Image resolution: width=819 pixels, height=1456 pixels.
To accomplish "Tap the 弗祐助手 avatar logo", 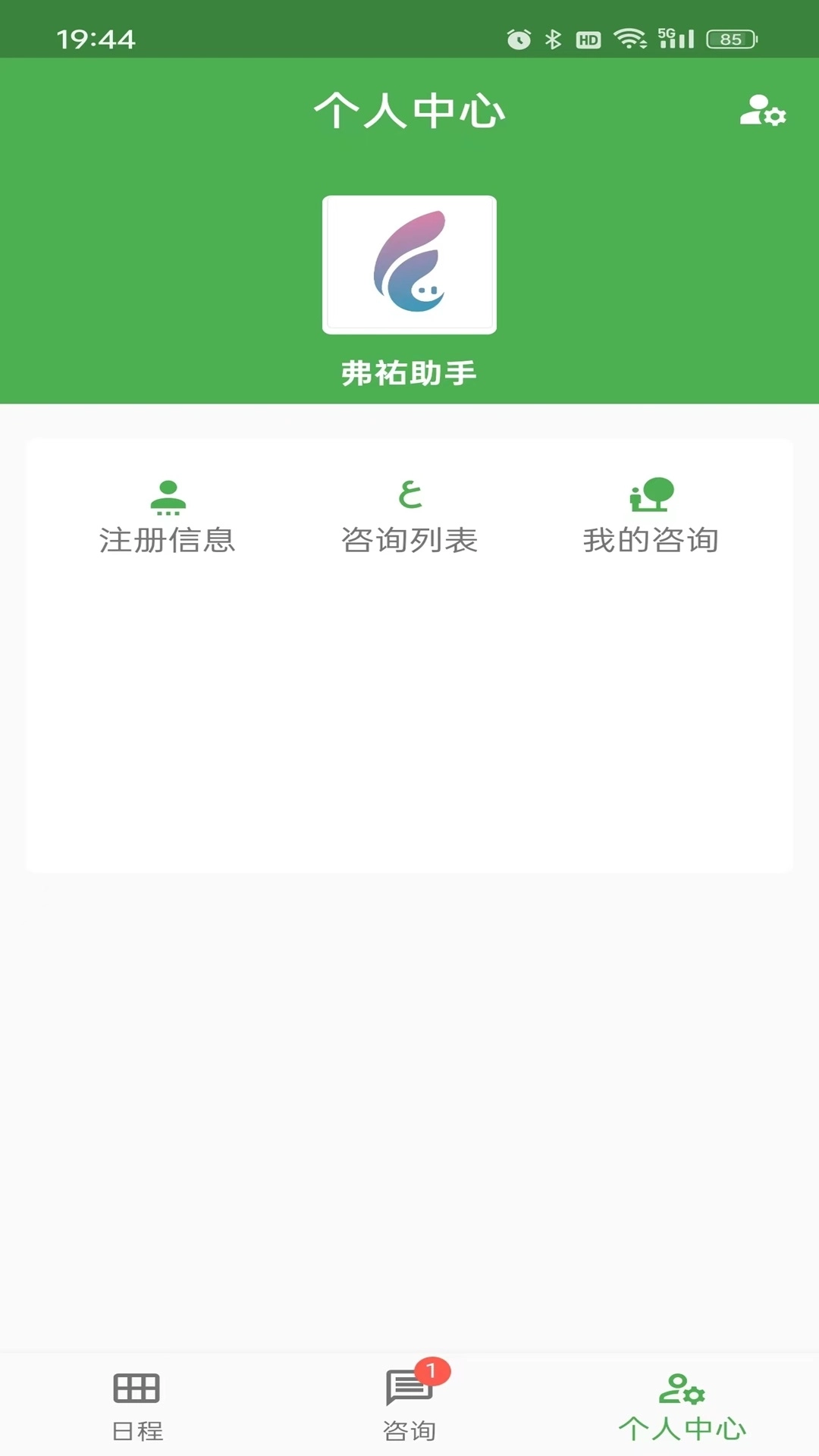I will coord(409,263).
